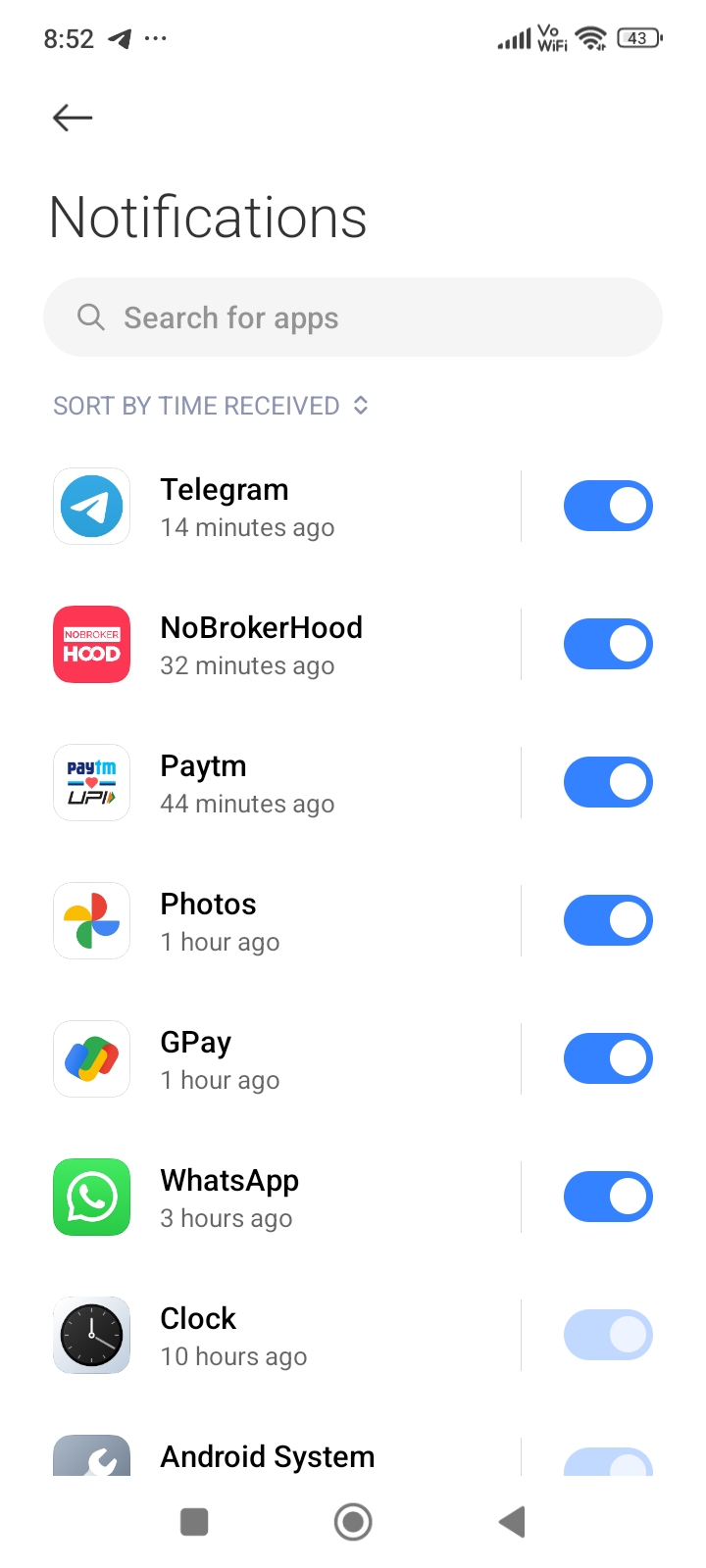Open NoBrokerHood notification settings
The width and height of the screenshot is (706, 1568).
click(x=284, y=645)
